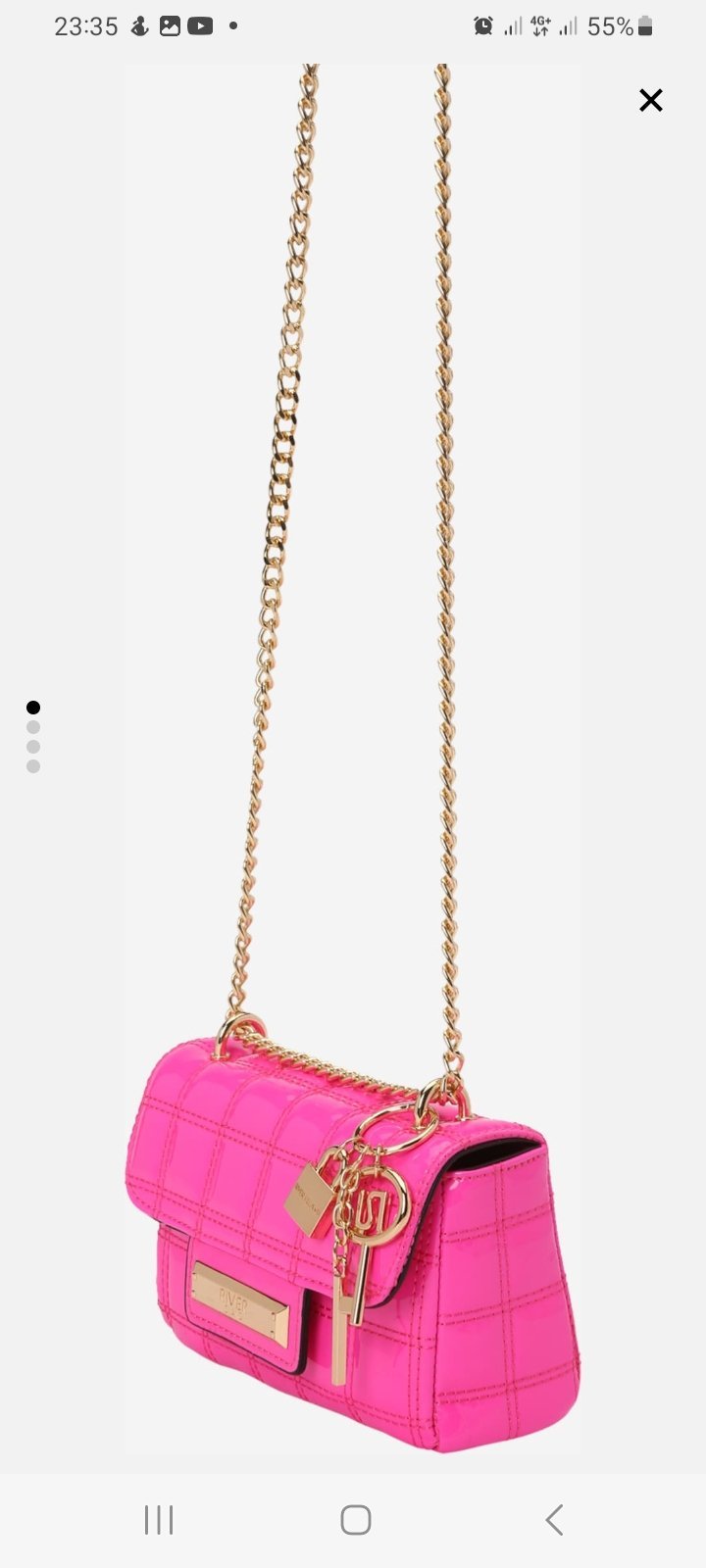Open the recent apps overview
The width and height of the screenshot is (706, 1568).
pyautogui.click(x=159, y=1520)
